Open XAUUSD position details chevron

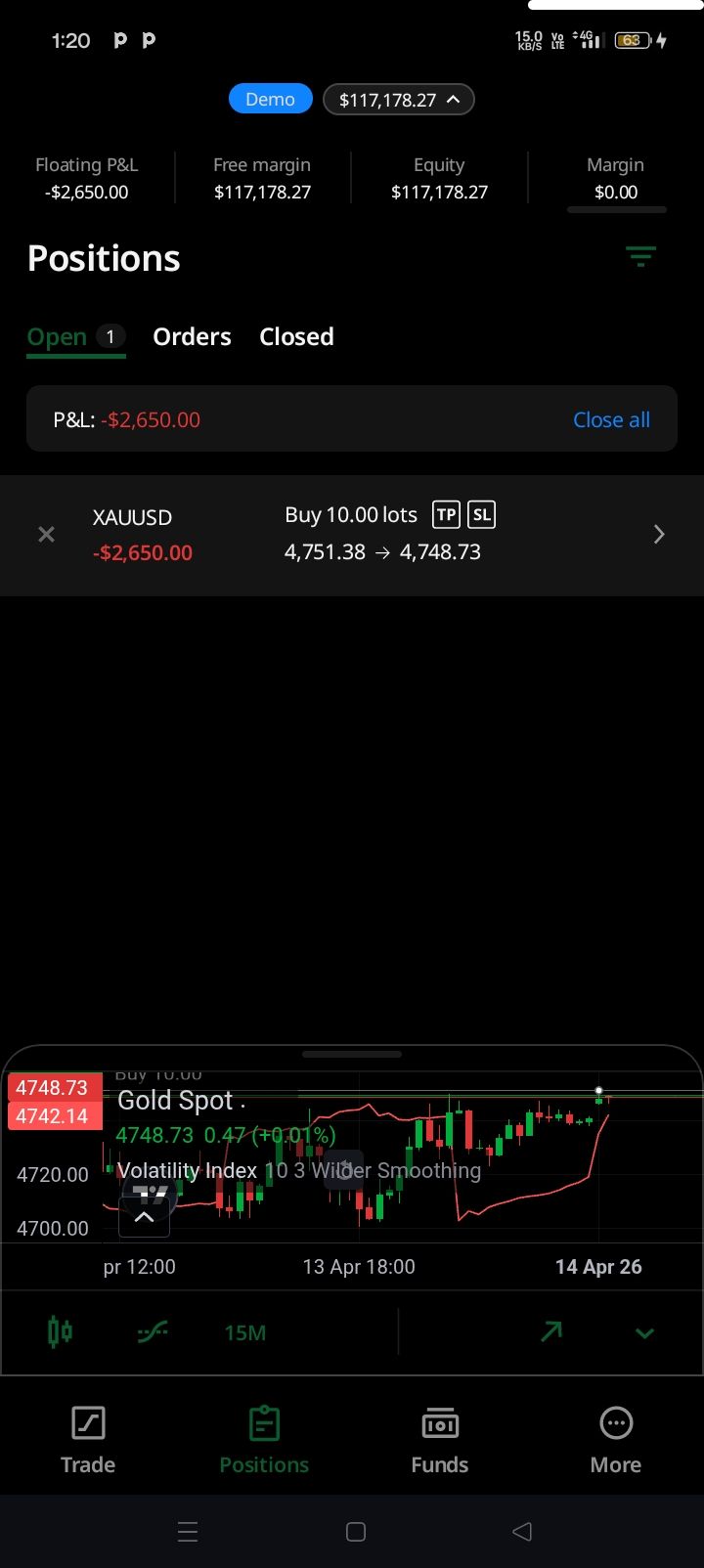point(658,535)
